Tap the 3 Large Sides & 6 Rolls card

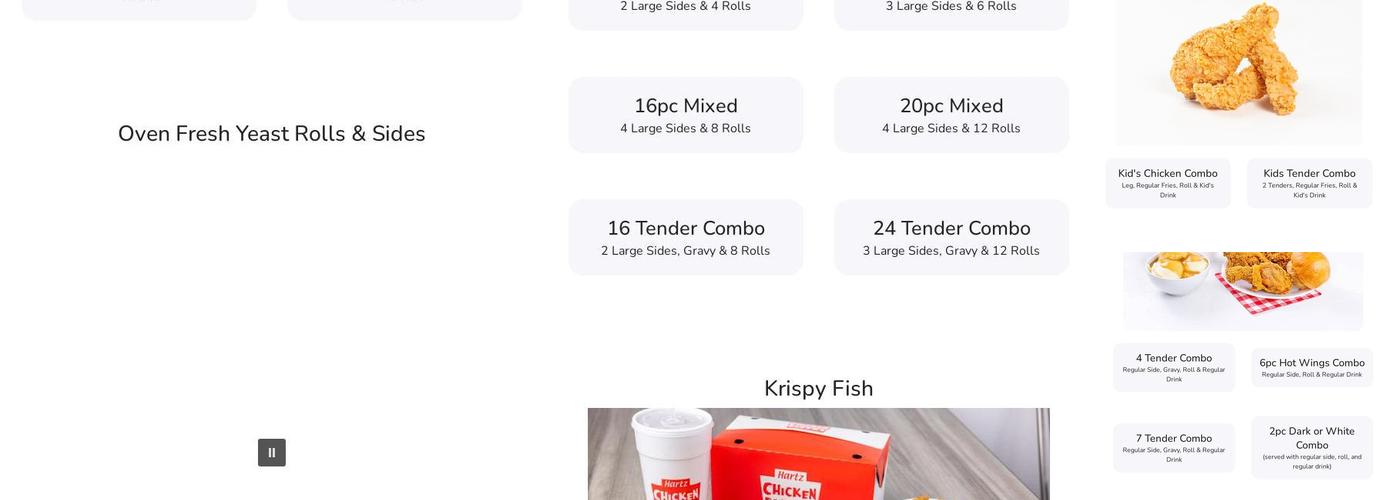click(951, 8)
